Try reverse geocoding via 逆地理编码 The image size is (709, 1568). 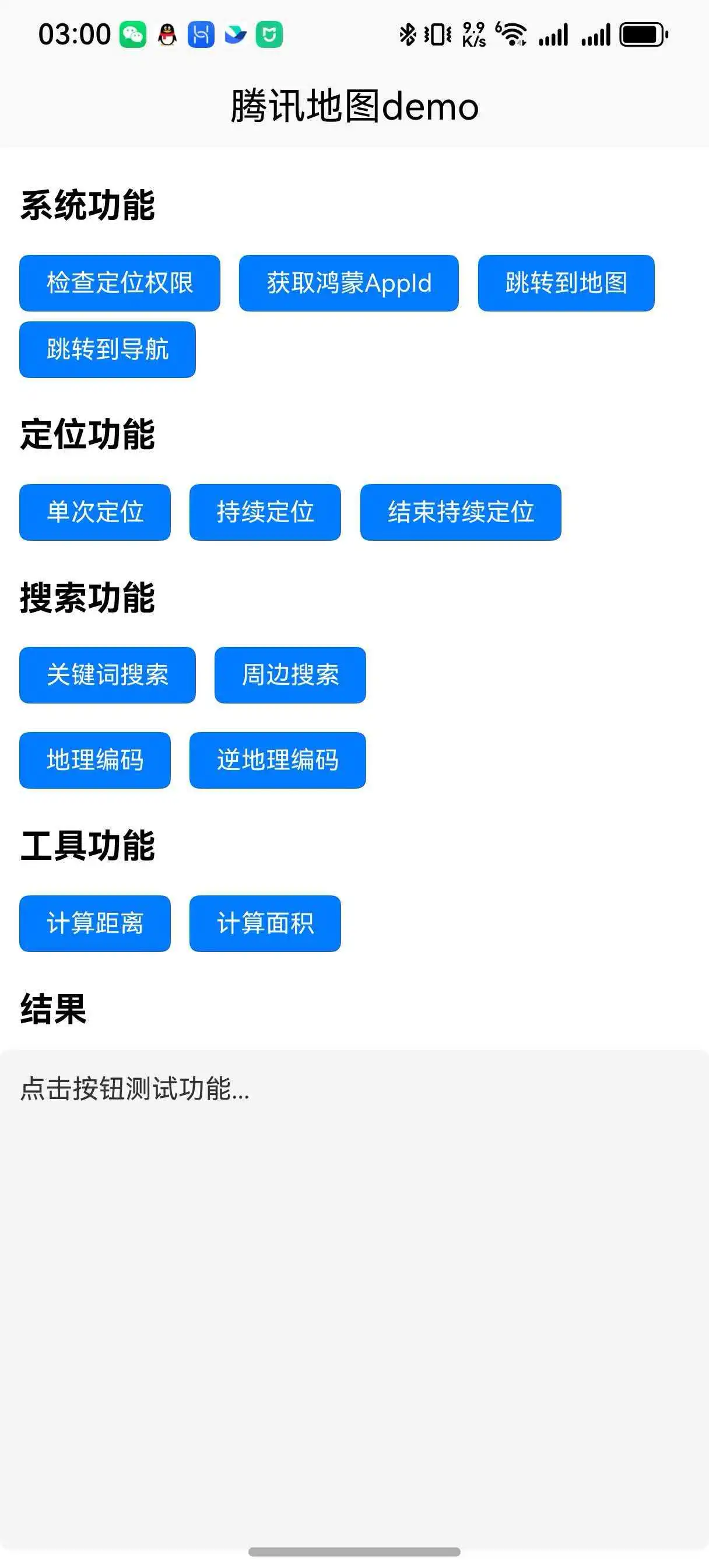coord(278,760)
